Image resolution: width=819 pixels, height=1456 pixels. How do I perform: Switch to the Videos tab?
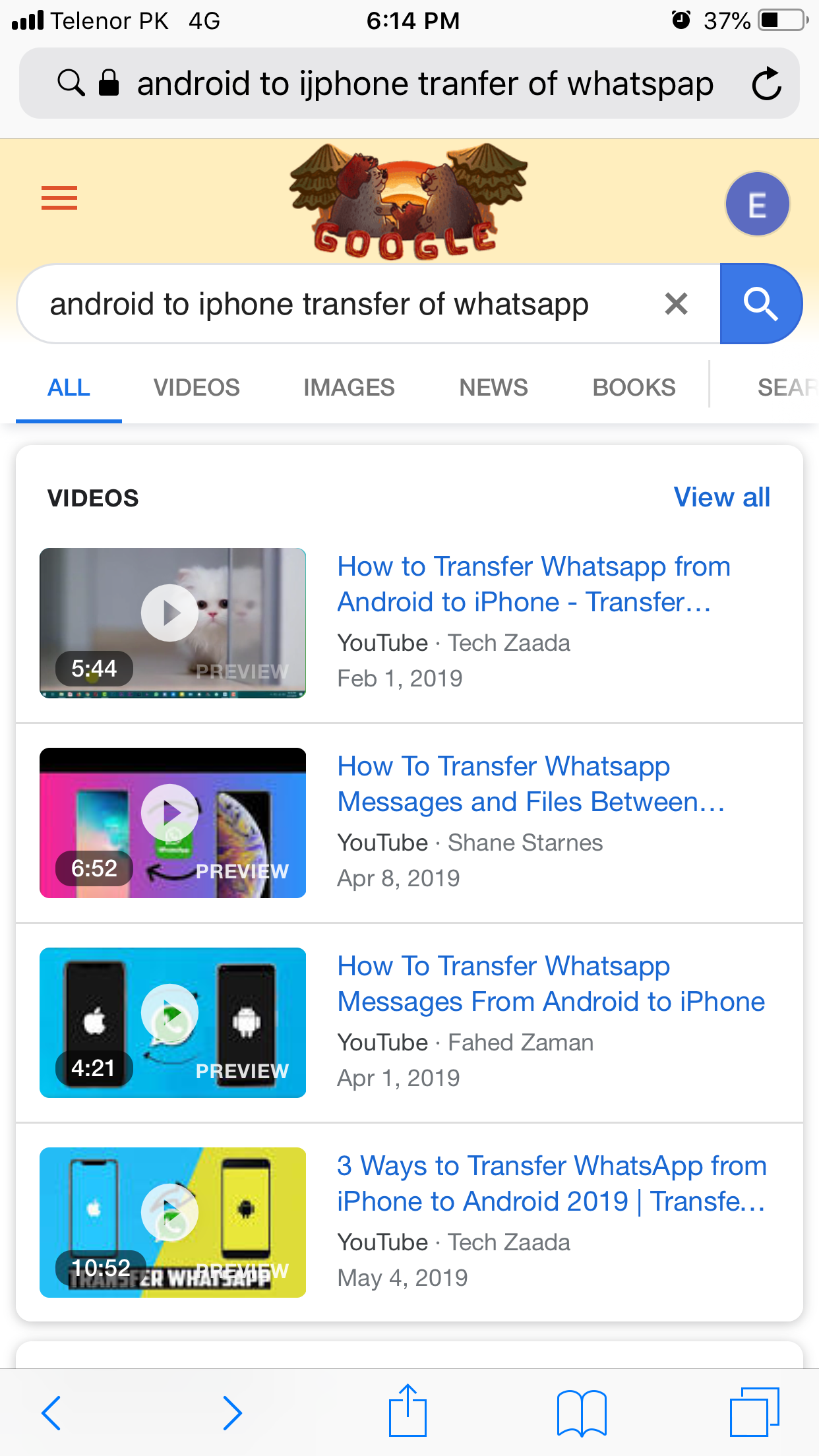[x=197, y=388]
